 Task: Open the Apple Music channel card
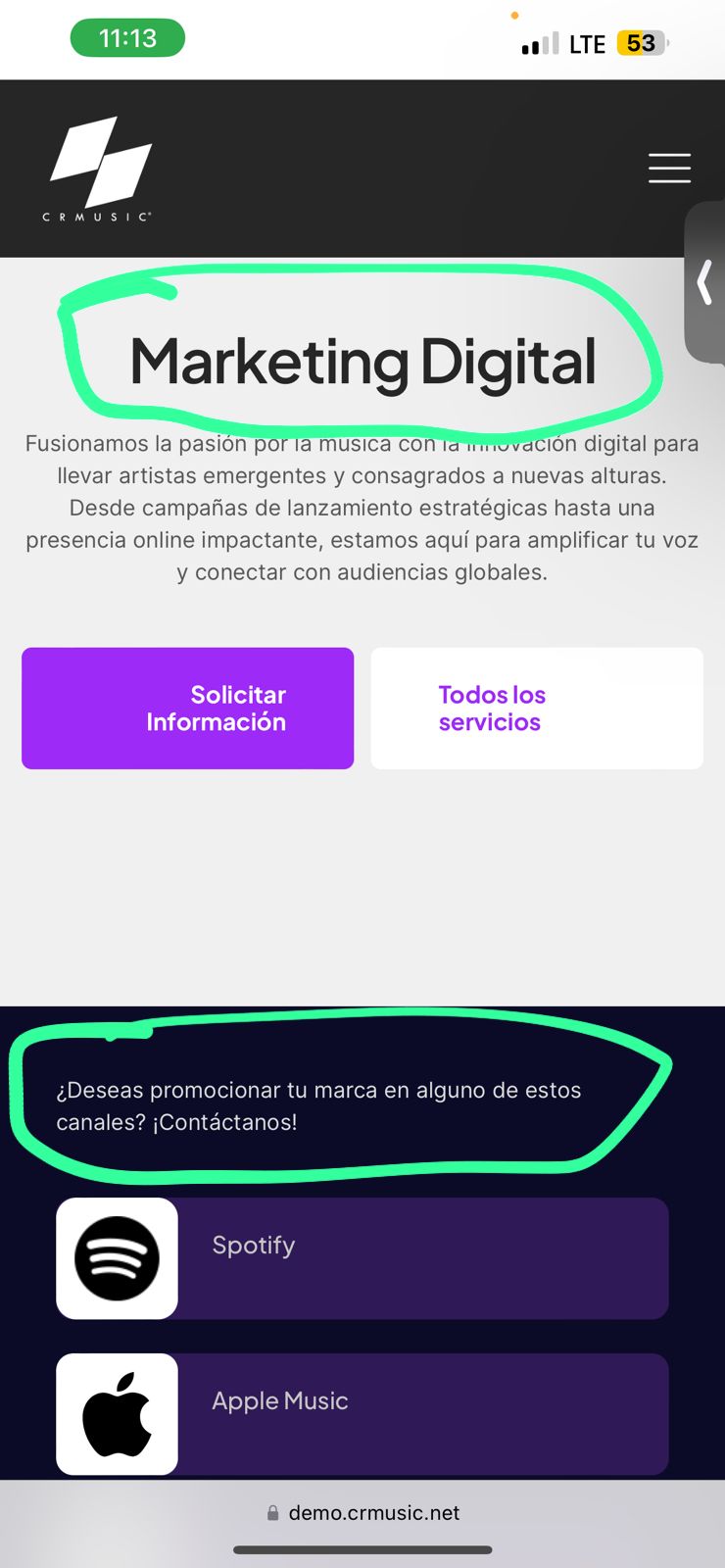(362, 1413)
